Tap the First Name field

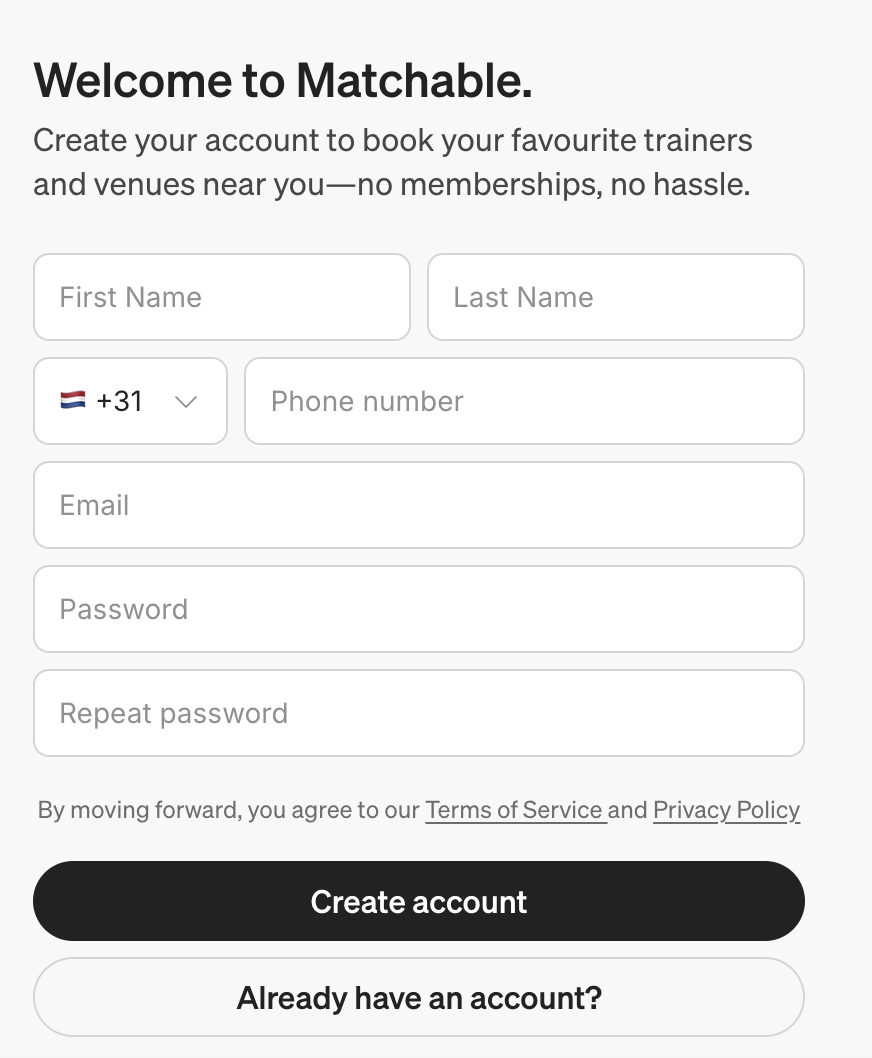pyautogui.click(x=221, y=297)
